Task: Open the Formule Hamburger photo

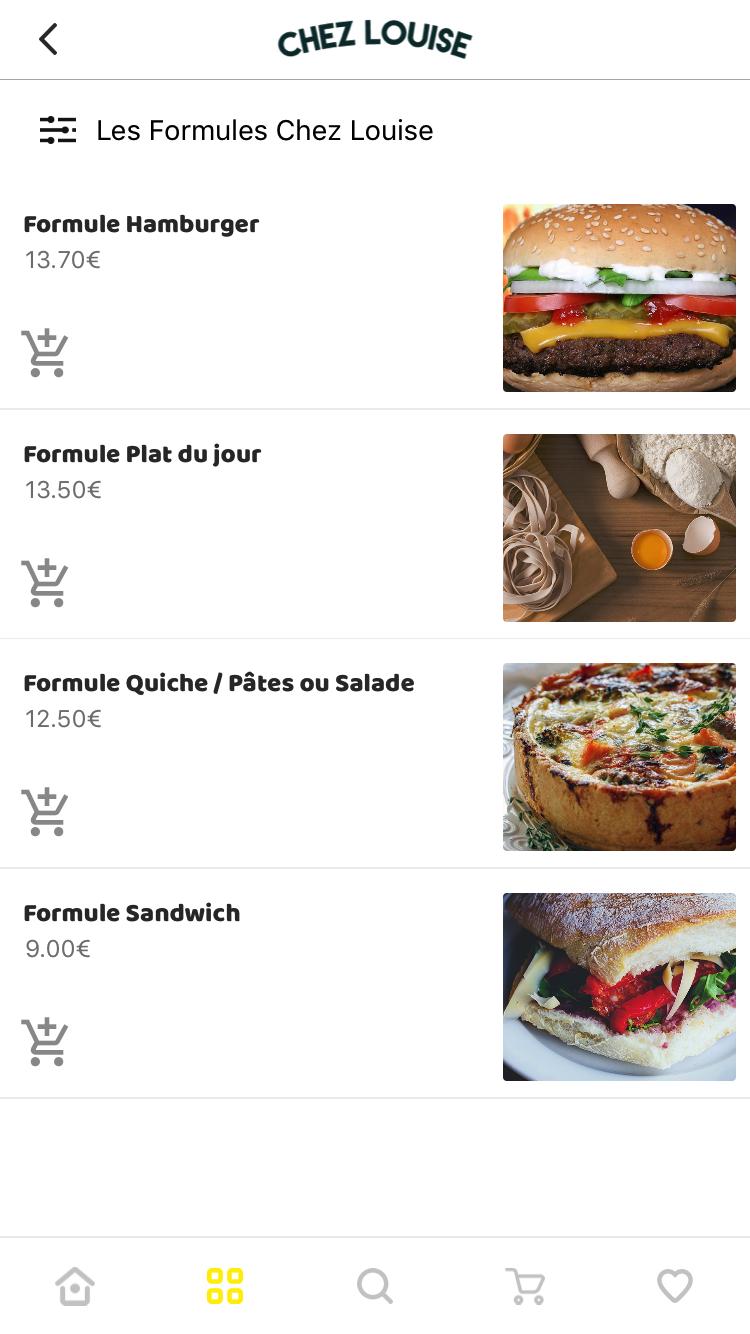Action: coord(619,298)
